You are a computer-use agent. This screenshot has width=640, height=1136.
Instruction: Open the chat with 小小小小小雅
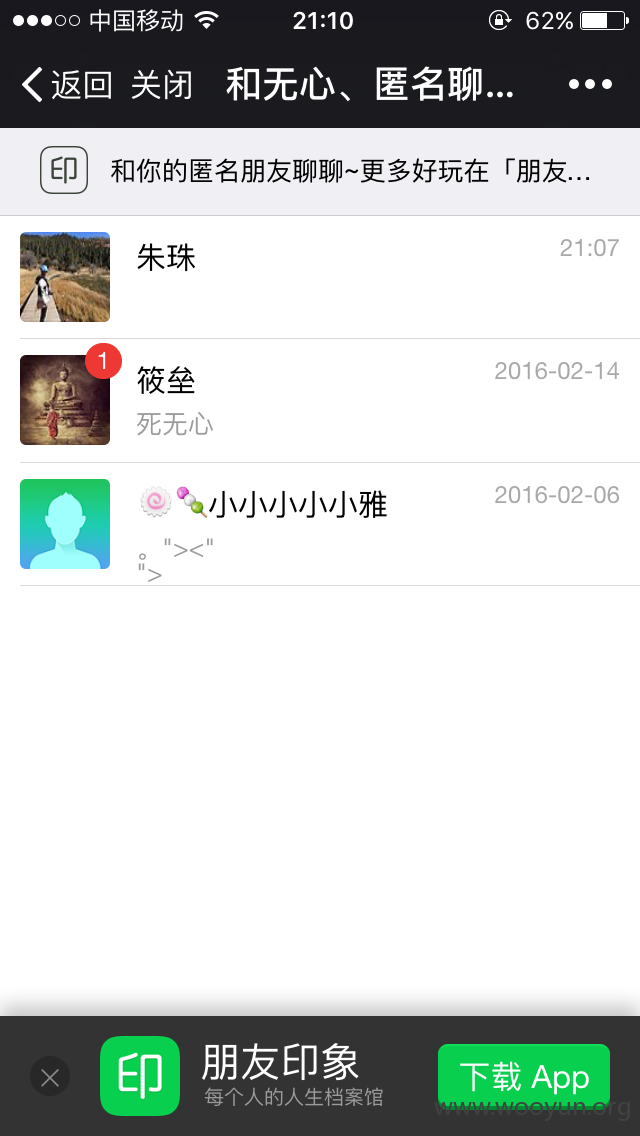(x=320, y=524)
